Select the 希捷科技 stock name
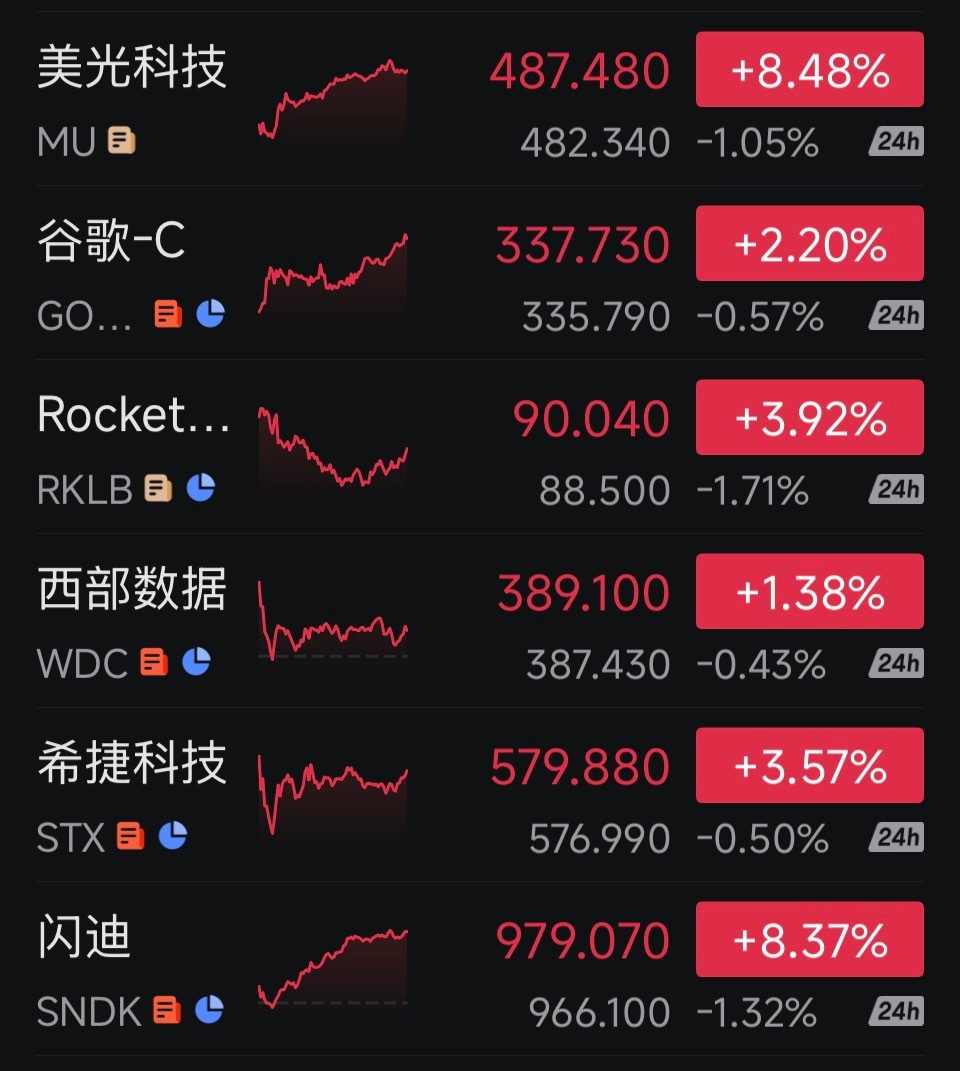The image size is (960, 1071). [131, 764]
